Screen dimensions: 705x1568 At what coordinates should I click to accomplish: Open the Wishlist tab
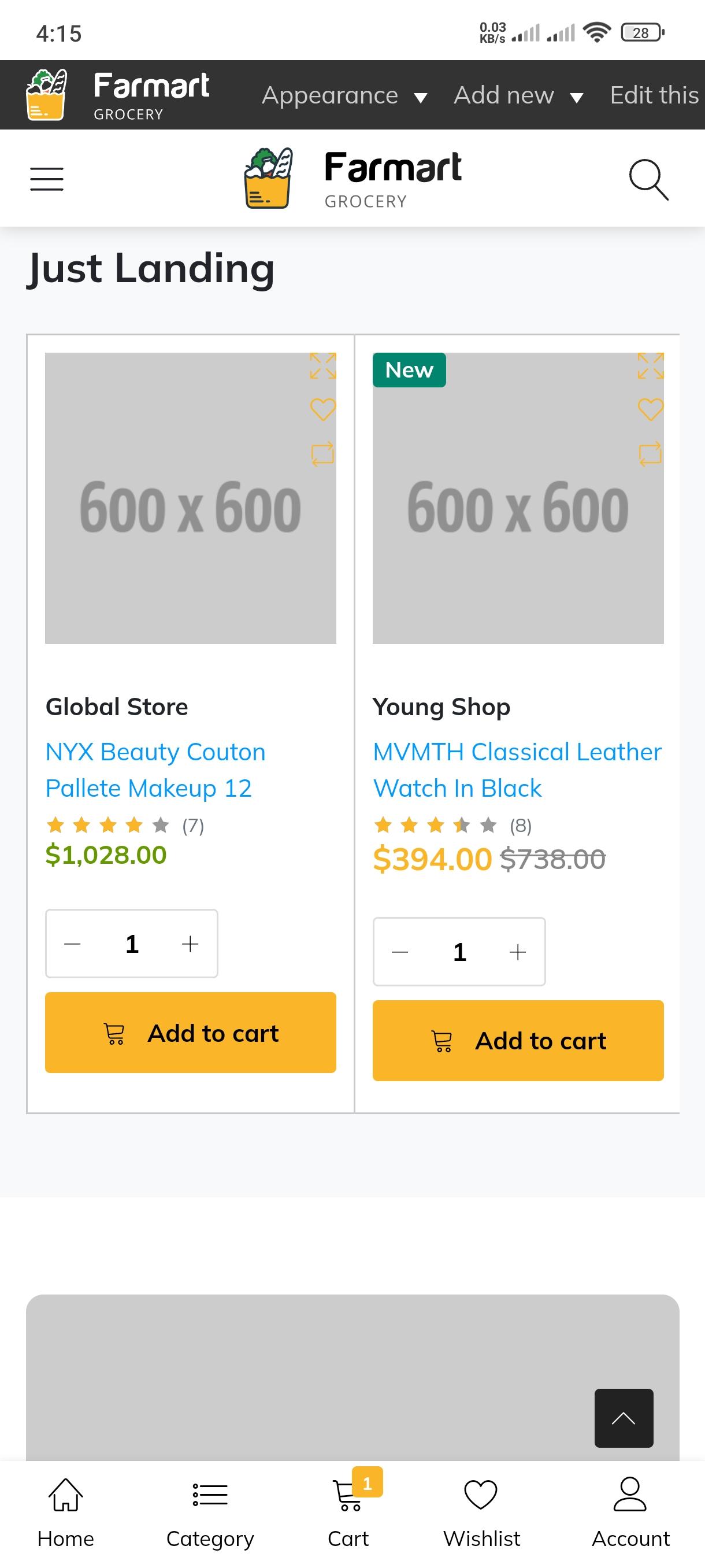(481, 1512)
